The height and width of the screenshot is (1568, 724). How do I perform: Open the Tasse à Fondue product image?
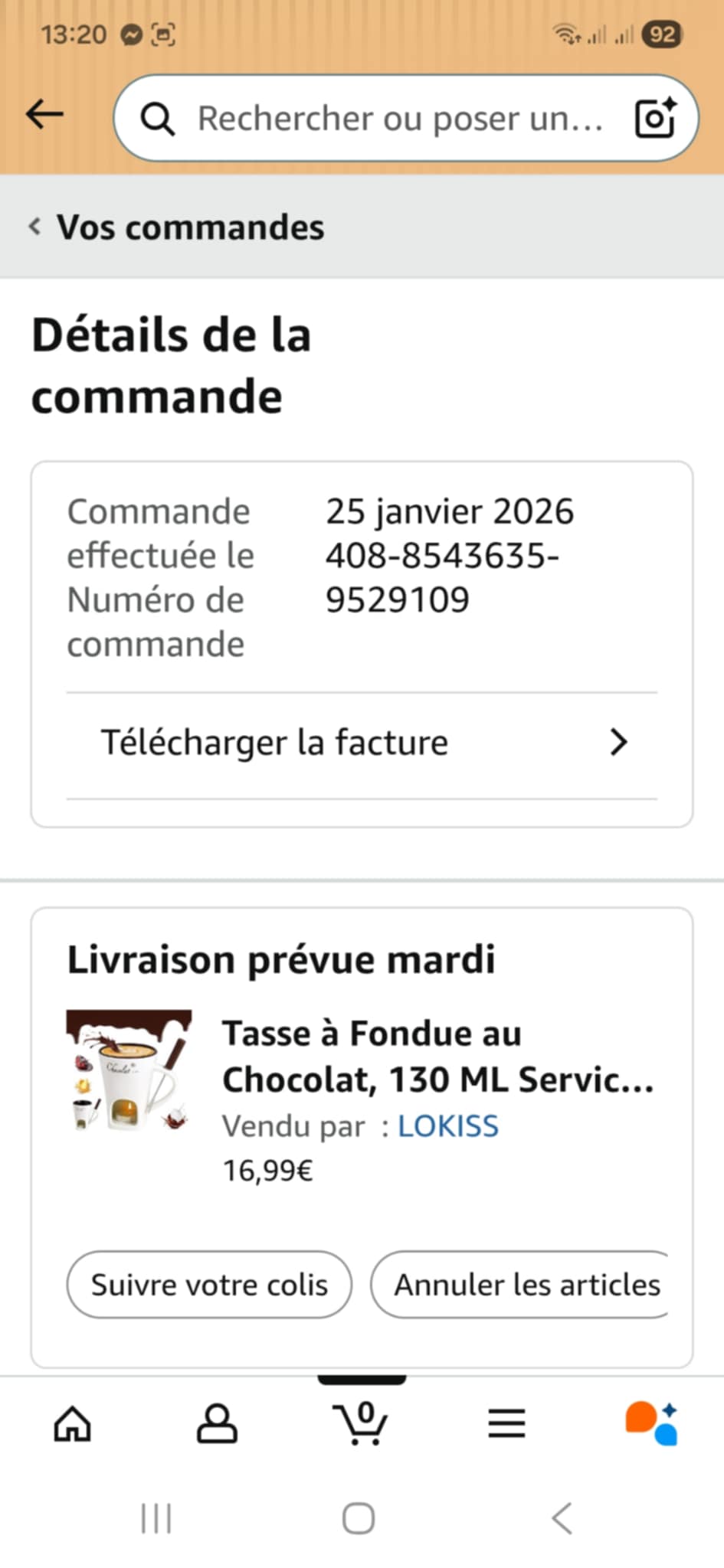[x=129, y=1070]
